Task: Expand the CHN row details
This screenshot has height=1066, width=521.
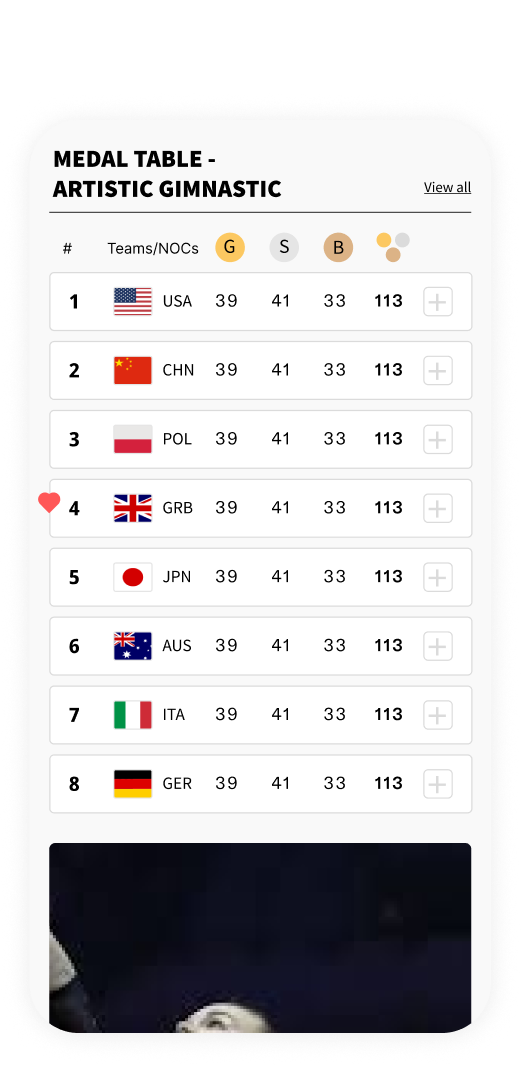Action: coord(438,371)
